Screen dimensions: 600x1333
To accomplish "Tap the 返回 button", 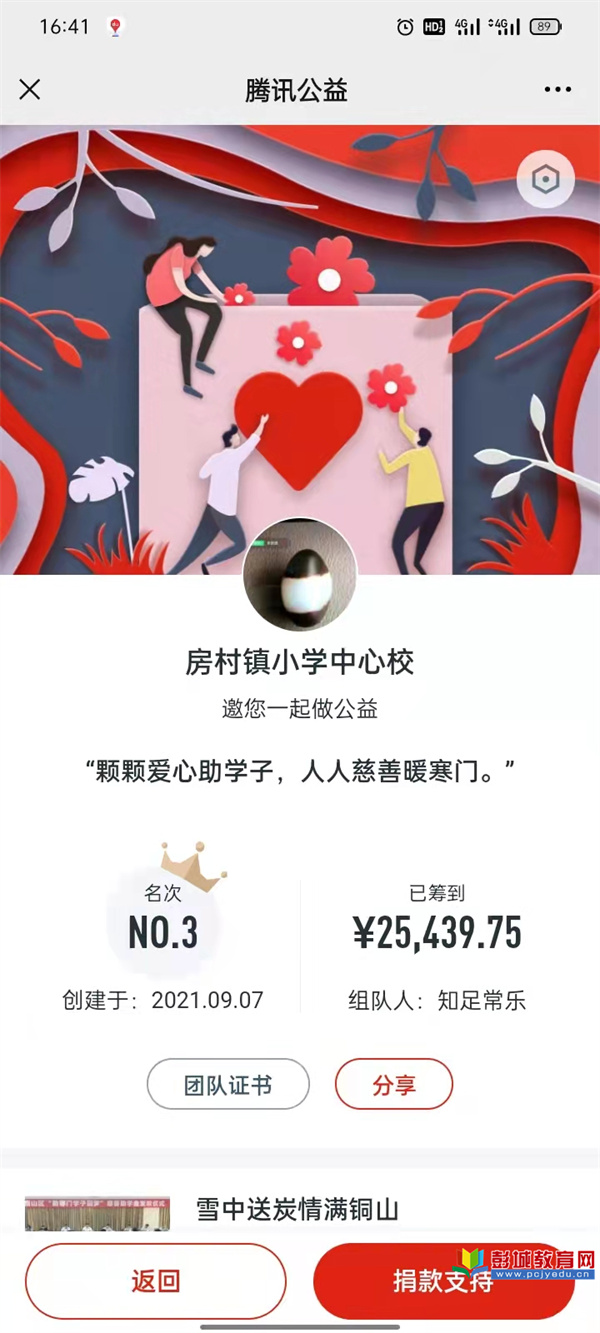I will [155, 1281].
